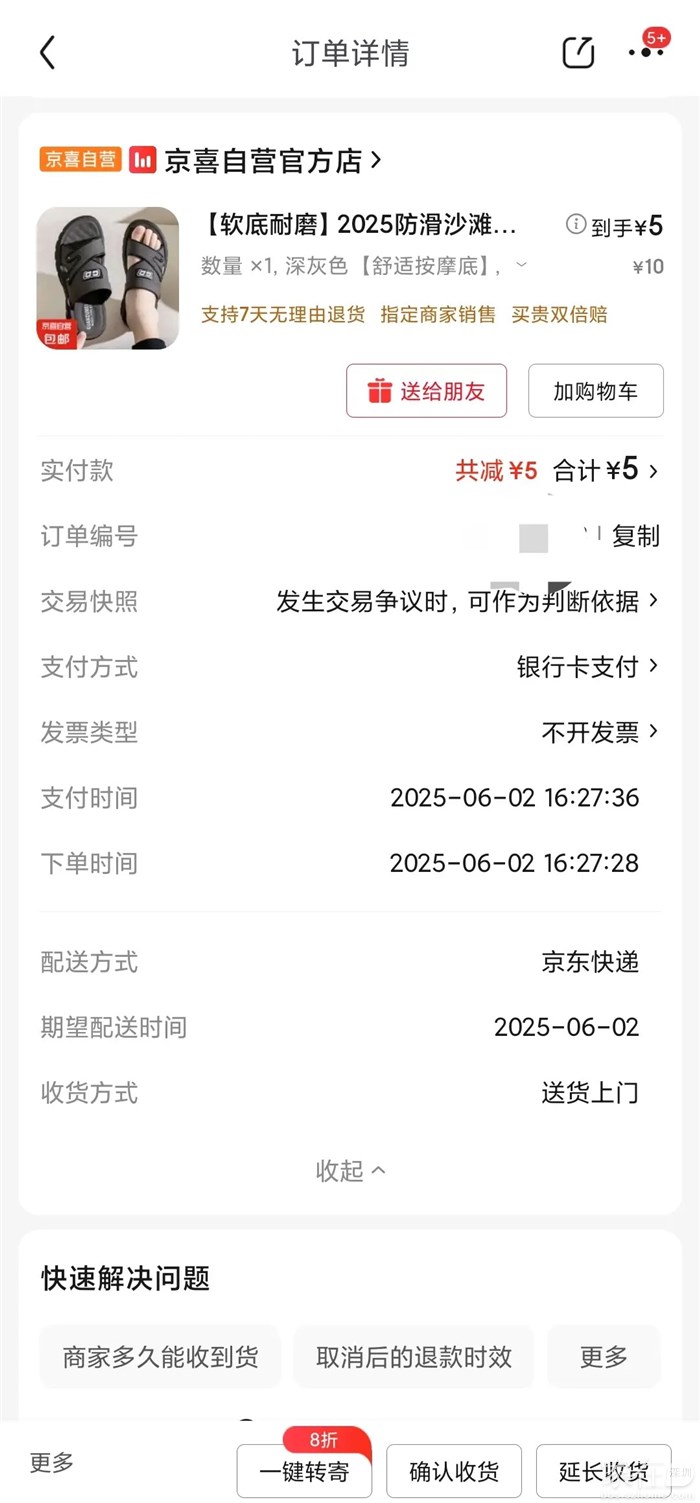Open 发票类型 invoice options
The width and height of the screenshot is (700, 1503).
[600, 732]
